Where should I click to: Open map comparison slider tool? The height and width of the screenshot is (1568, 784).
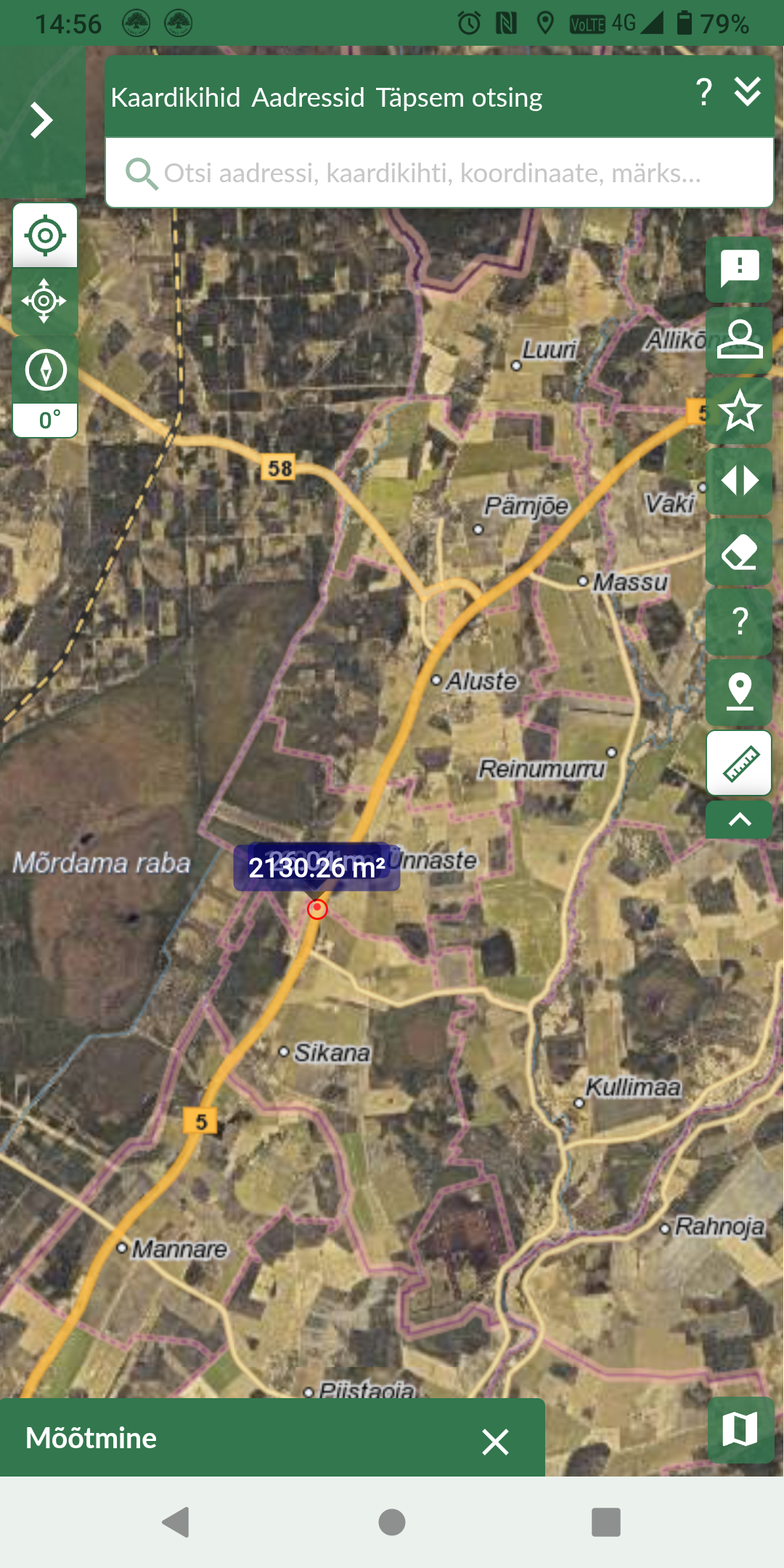pos(739,481)
